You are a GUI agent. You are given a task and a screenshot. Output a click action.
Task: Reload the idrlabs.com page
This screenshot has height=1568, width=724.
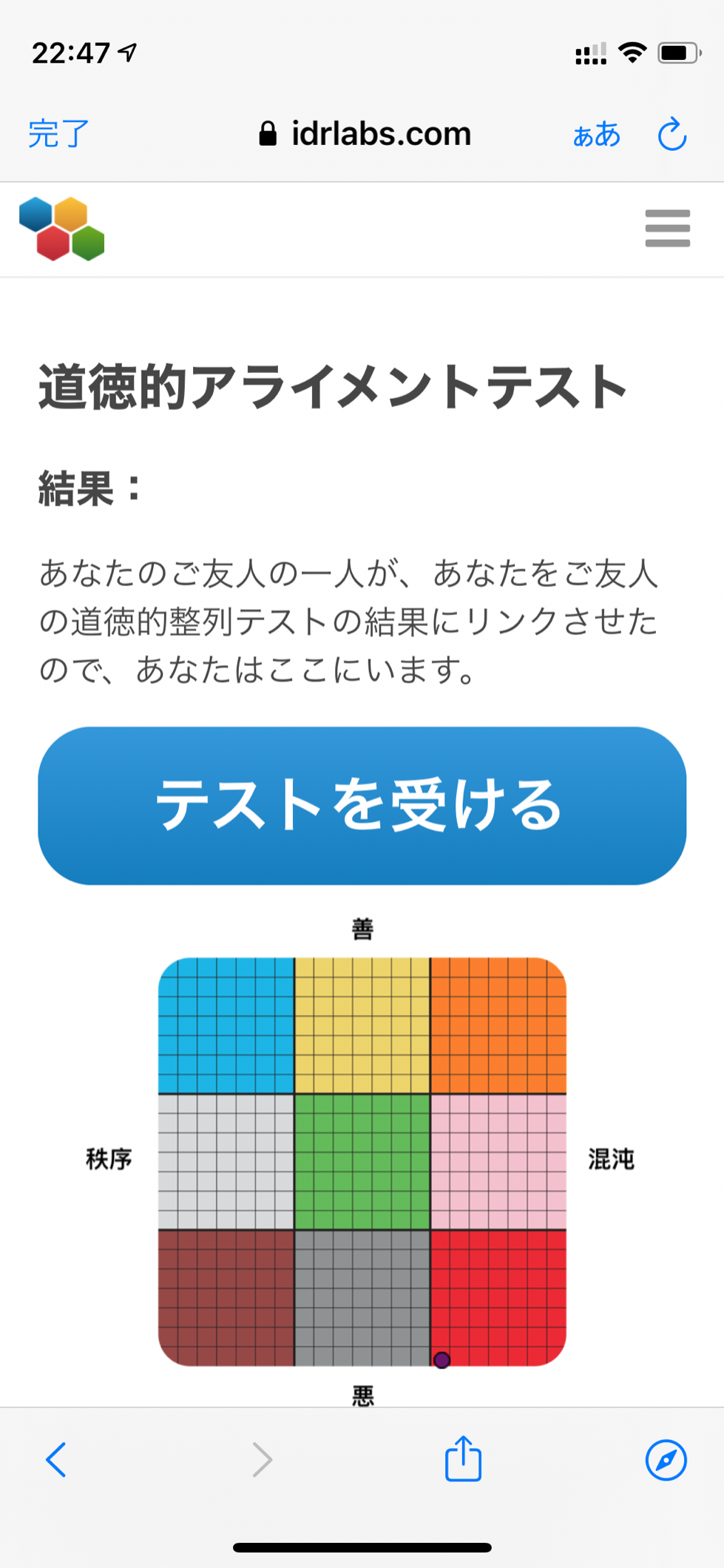[x=672, y=134]
